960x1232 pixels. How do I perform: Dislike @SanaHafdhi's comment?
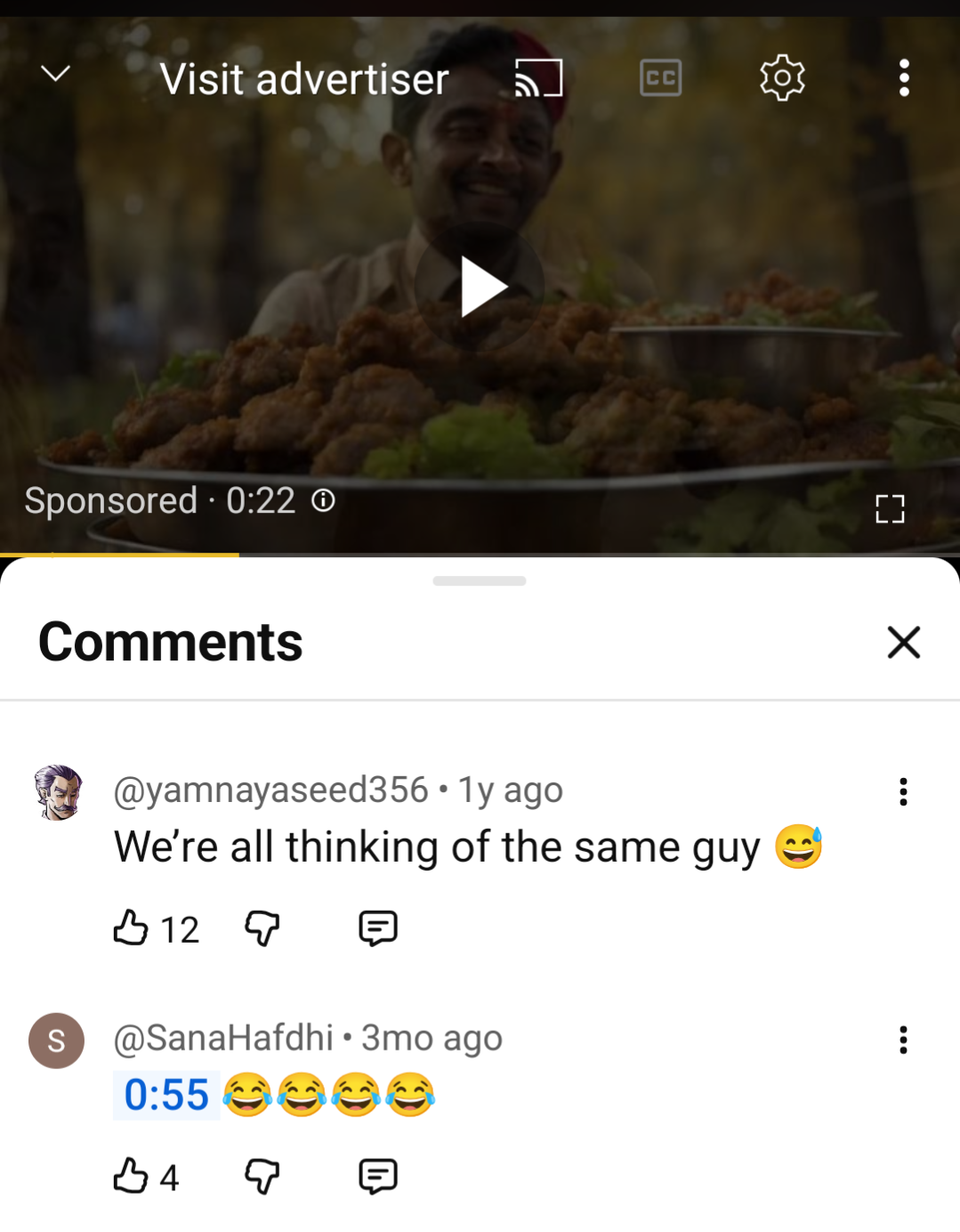262,1176
